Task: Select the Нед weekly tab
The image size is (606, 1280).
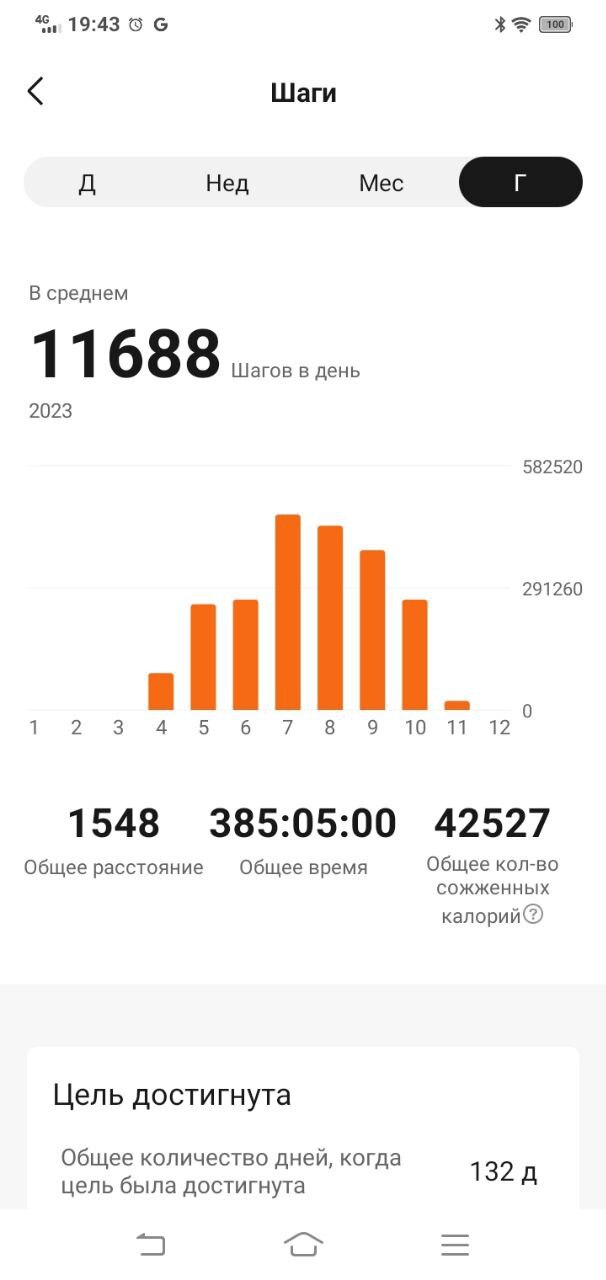Action: [x=227, y=183]
